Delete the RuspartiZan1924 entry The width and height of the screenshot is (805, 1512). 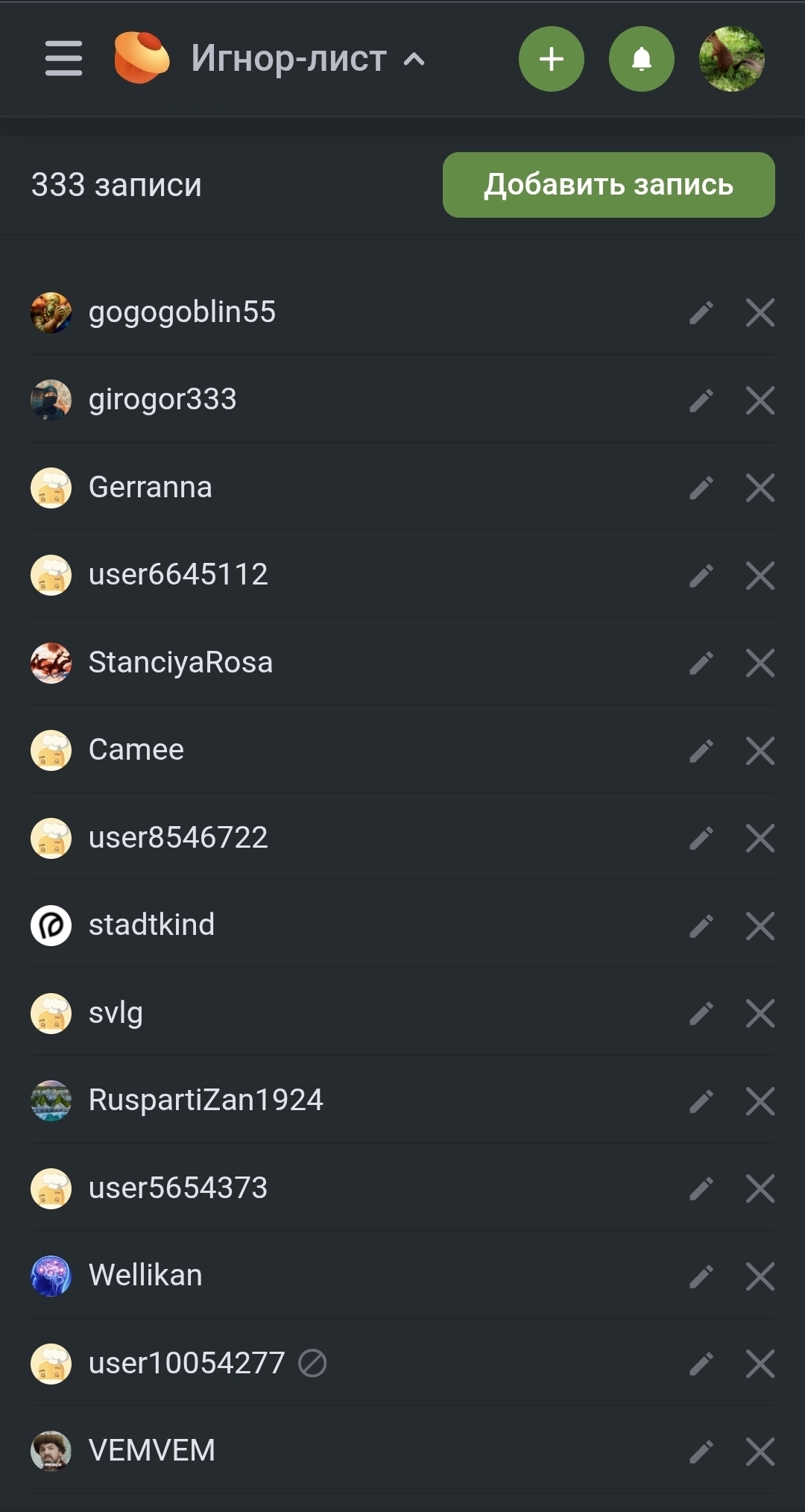760,1101
